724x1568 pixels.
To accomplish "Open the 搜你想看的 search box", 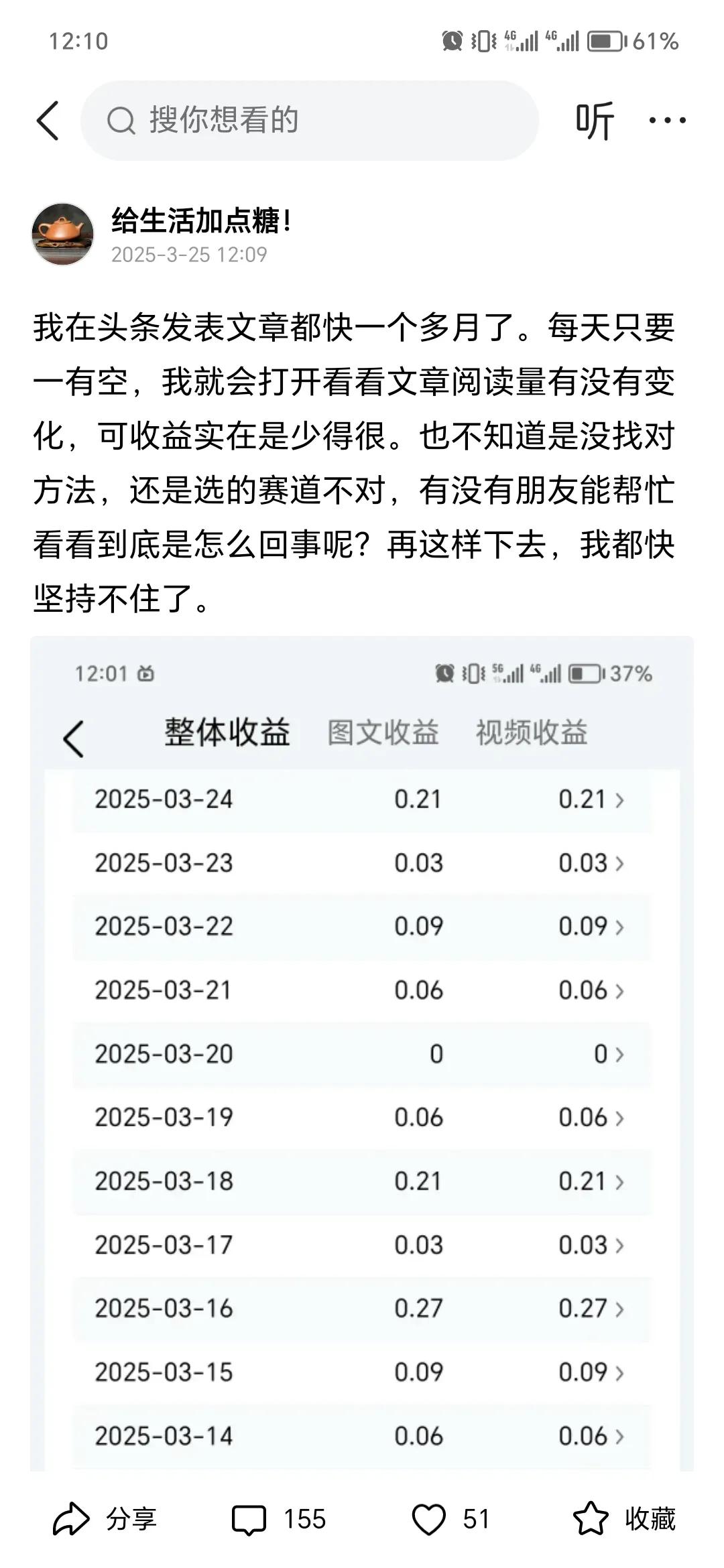I will pos(310,121).
